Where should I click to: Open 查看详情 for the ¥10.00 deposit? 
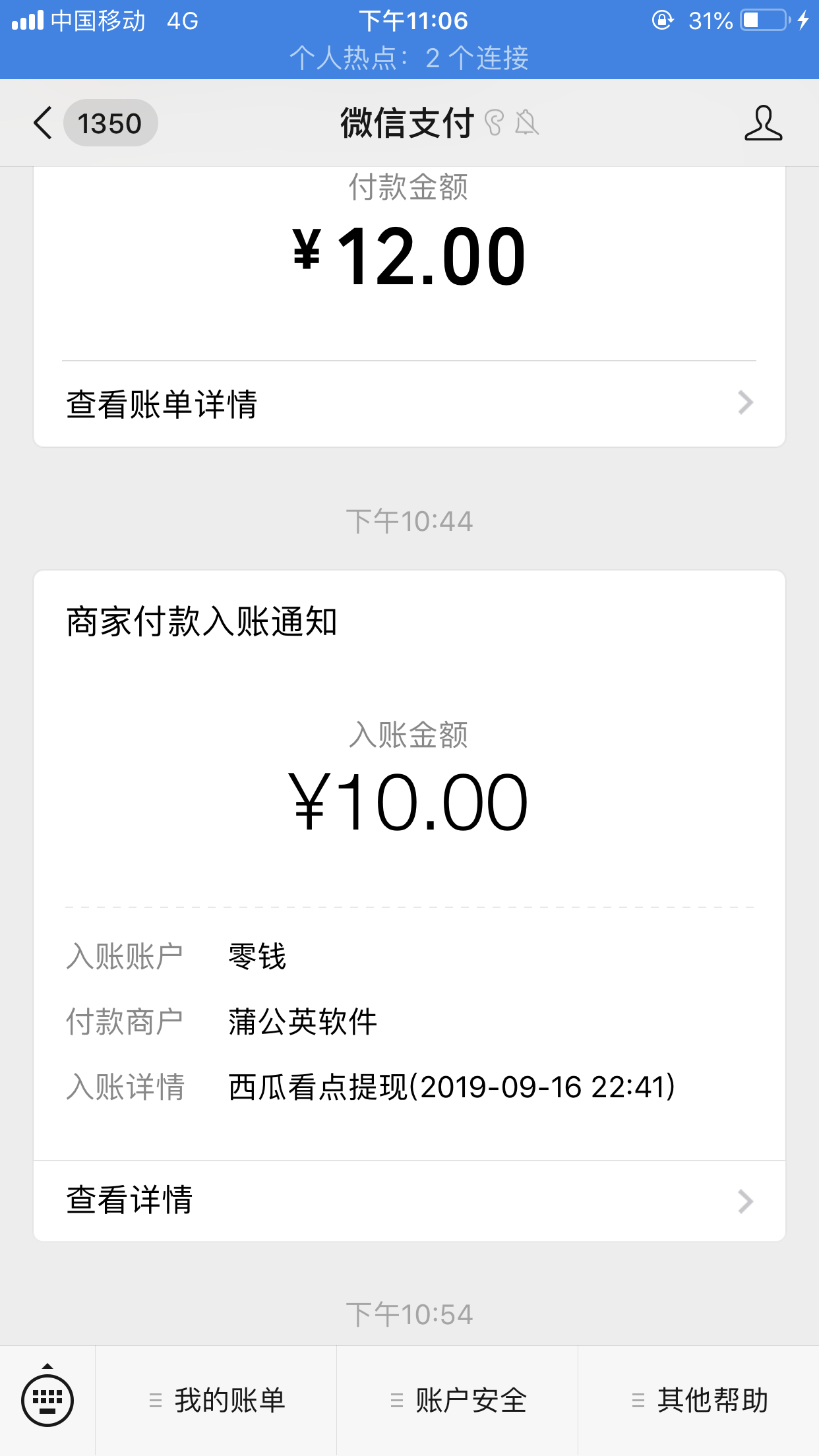point(409,1201)
